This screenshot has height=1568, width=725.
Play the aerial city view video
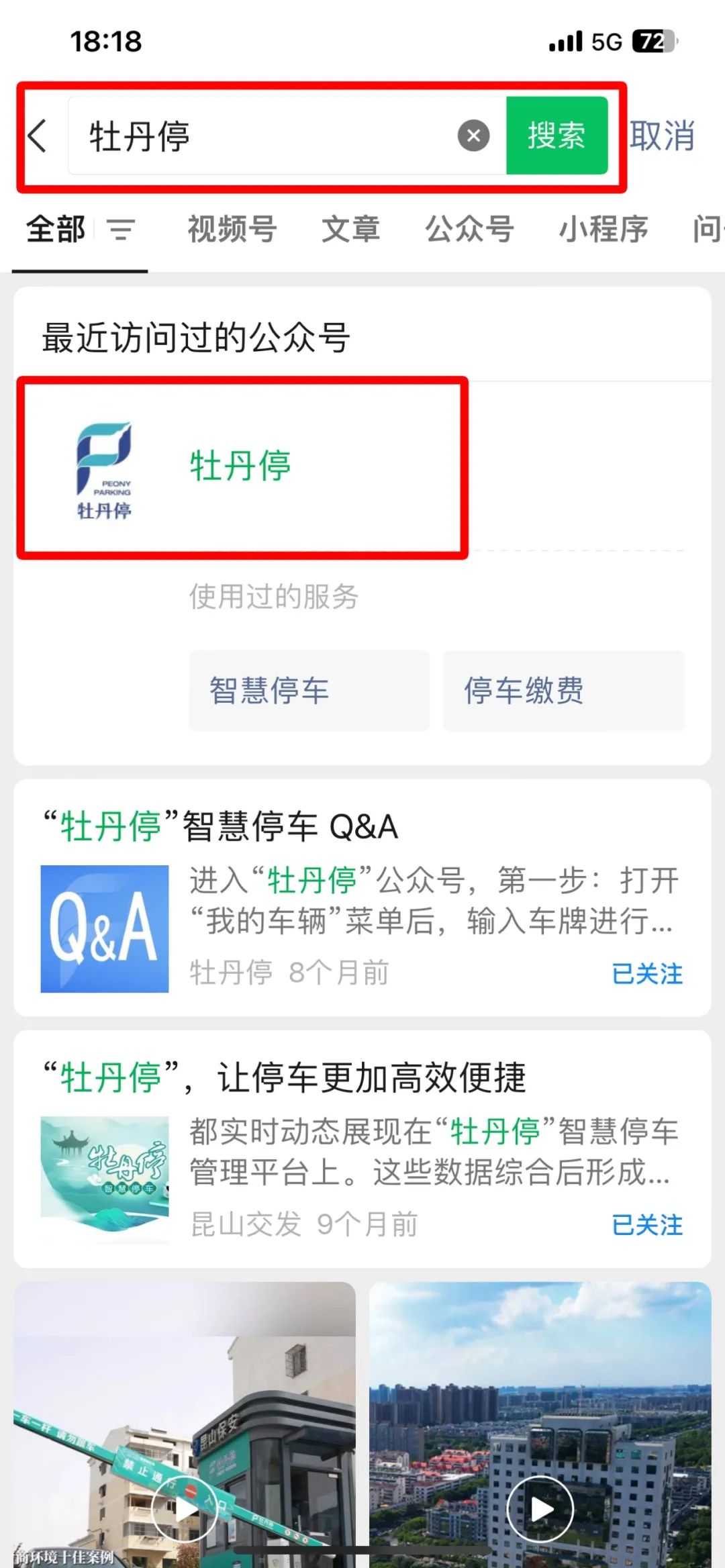point(540,1509)
